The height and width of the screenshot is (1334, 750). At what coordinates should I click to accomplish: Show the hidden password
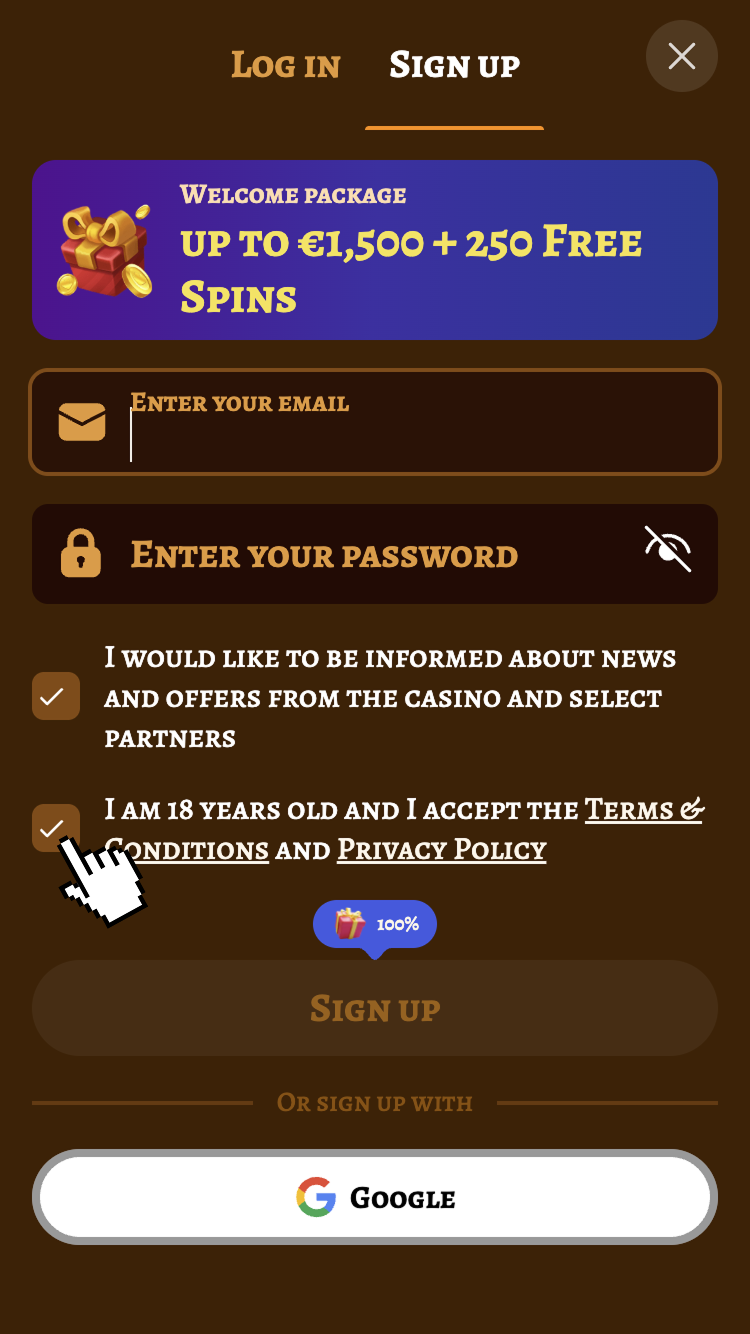[x=668, y=549]
